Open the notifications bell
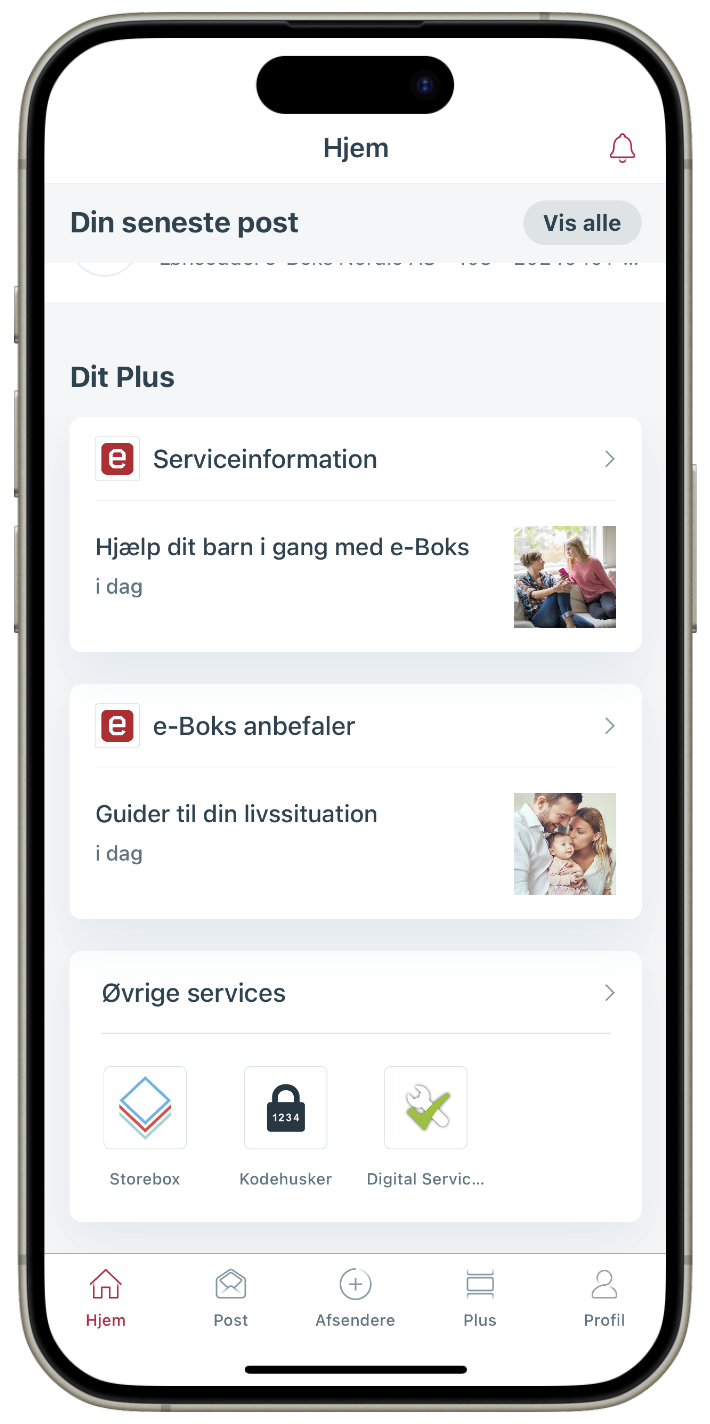 tap(622, 148)
